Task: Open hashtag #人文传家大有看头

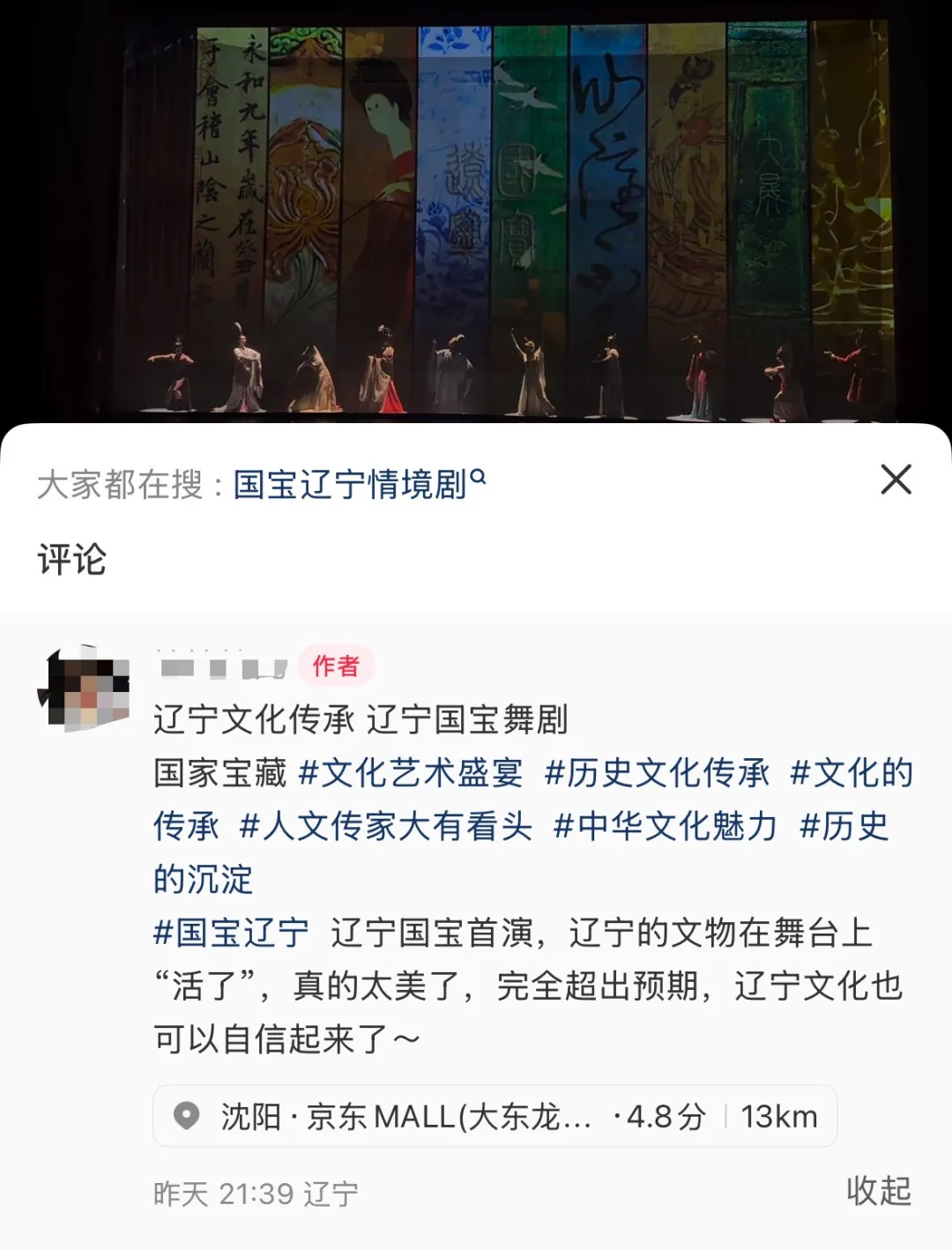Action: pyautogui.click(x=386, y=826)
